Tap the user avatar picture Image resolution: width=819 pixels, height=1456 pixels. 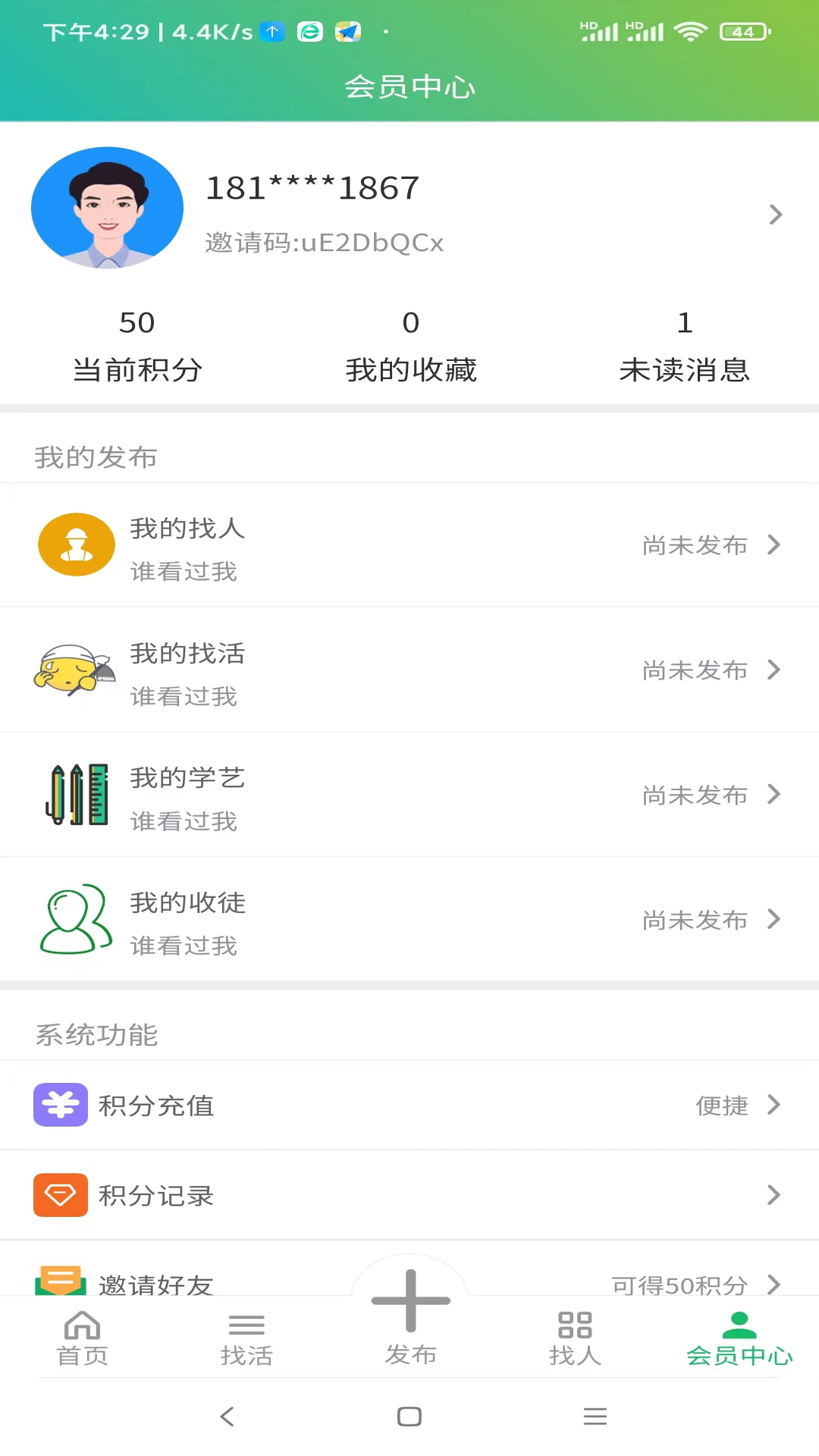(106, 207)
